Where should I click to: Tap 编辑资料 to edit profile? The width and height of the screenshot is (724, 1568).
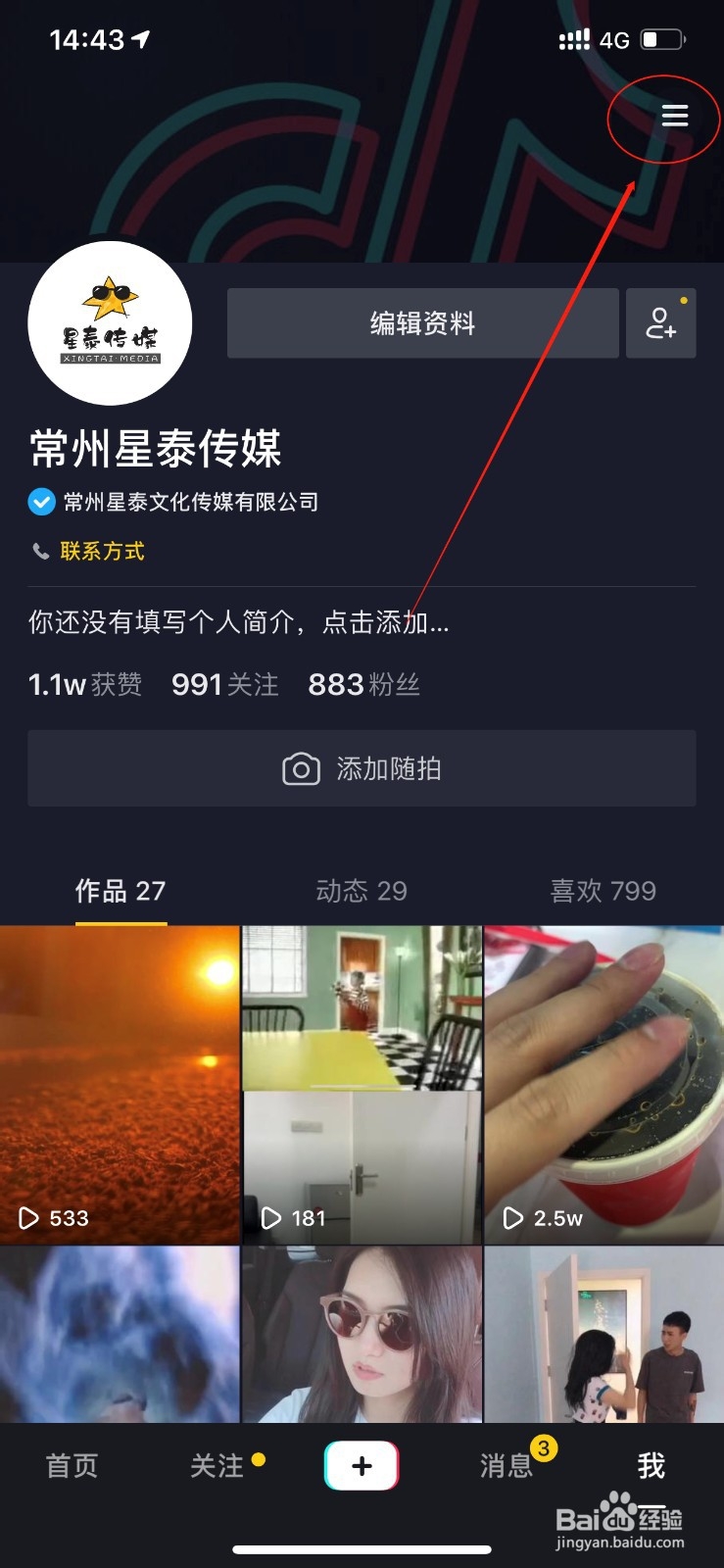(x=422, y=322)
